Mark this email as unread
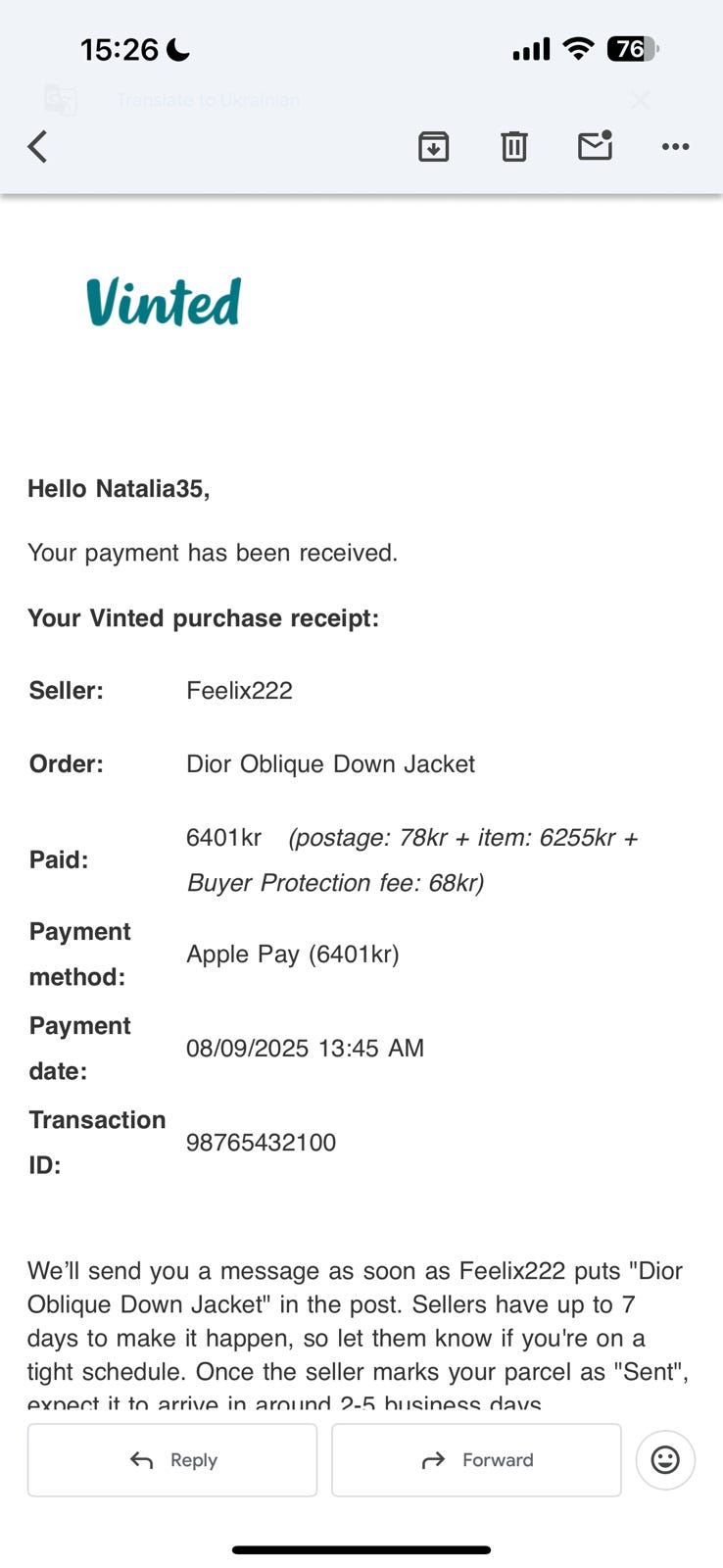The height and width of the screenshot is (1568, 723). 595,146
